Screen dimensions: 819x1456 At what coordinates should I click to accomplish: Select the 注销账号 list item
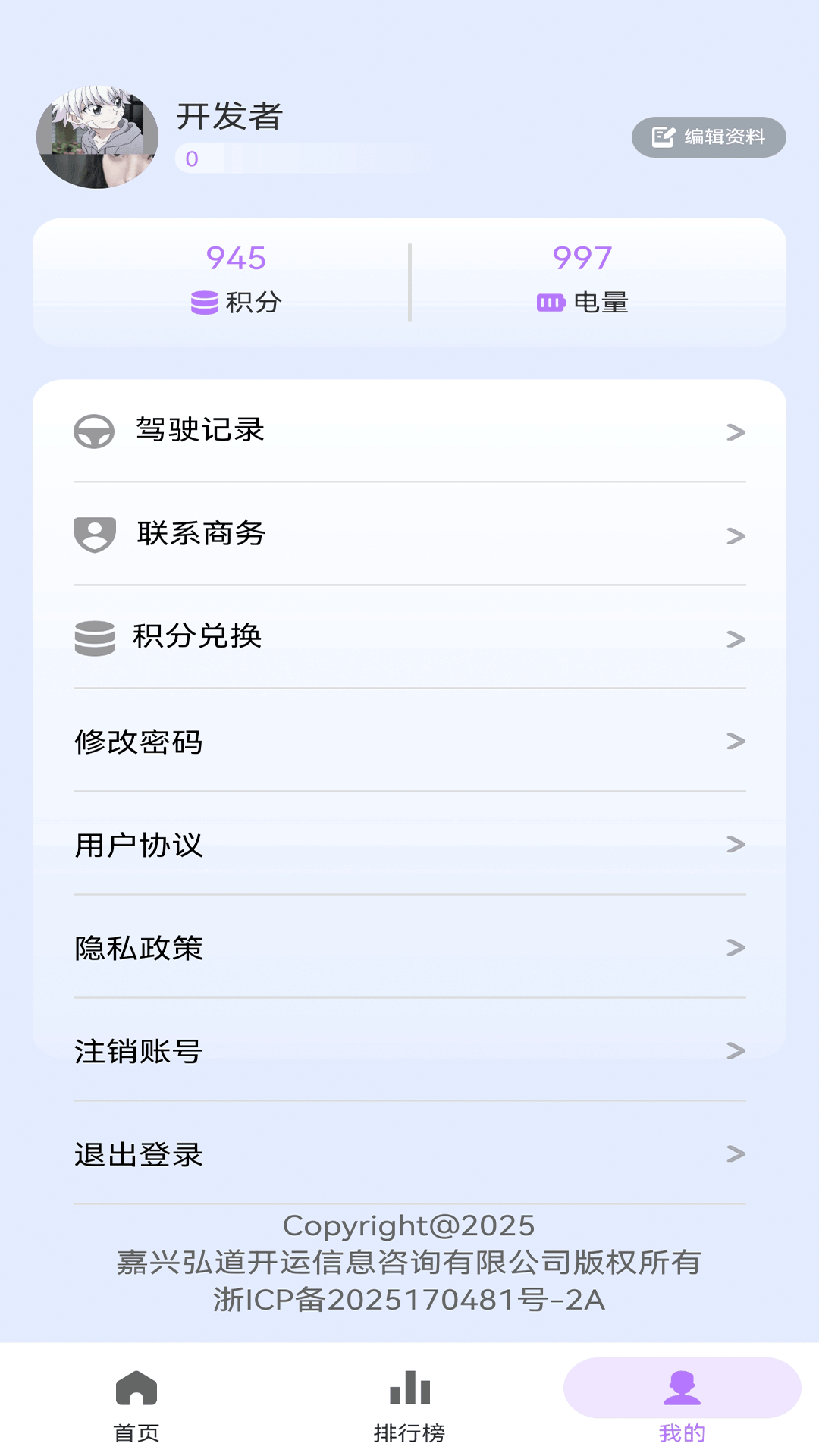[409, 1052]
